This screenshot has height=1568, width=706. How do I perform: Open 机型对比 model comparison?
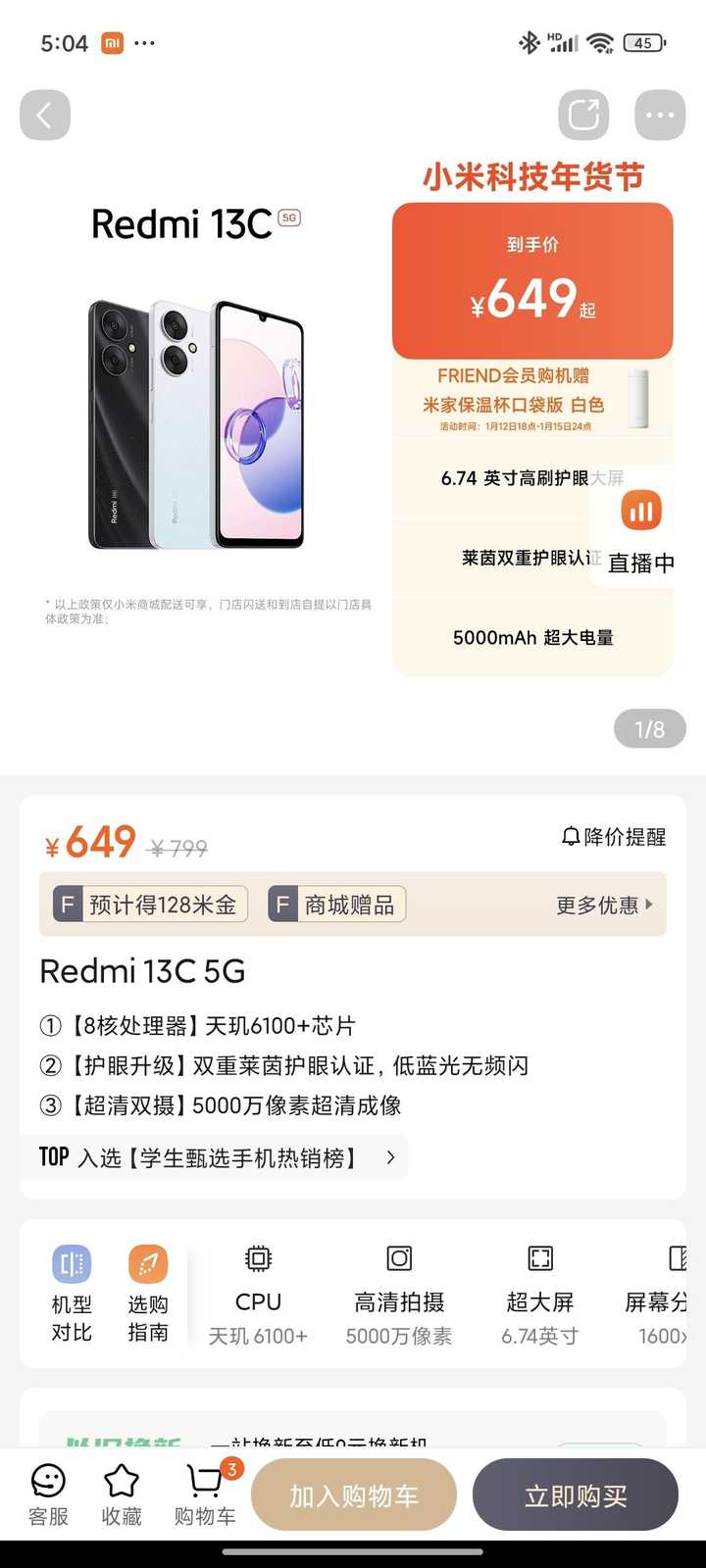pyautogui.click(x=72, y=1292)
